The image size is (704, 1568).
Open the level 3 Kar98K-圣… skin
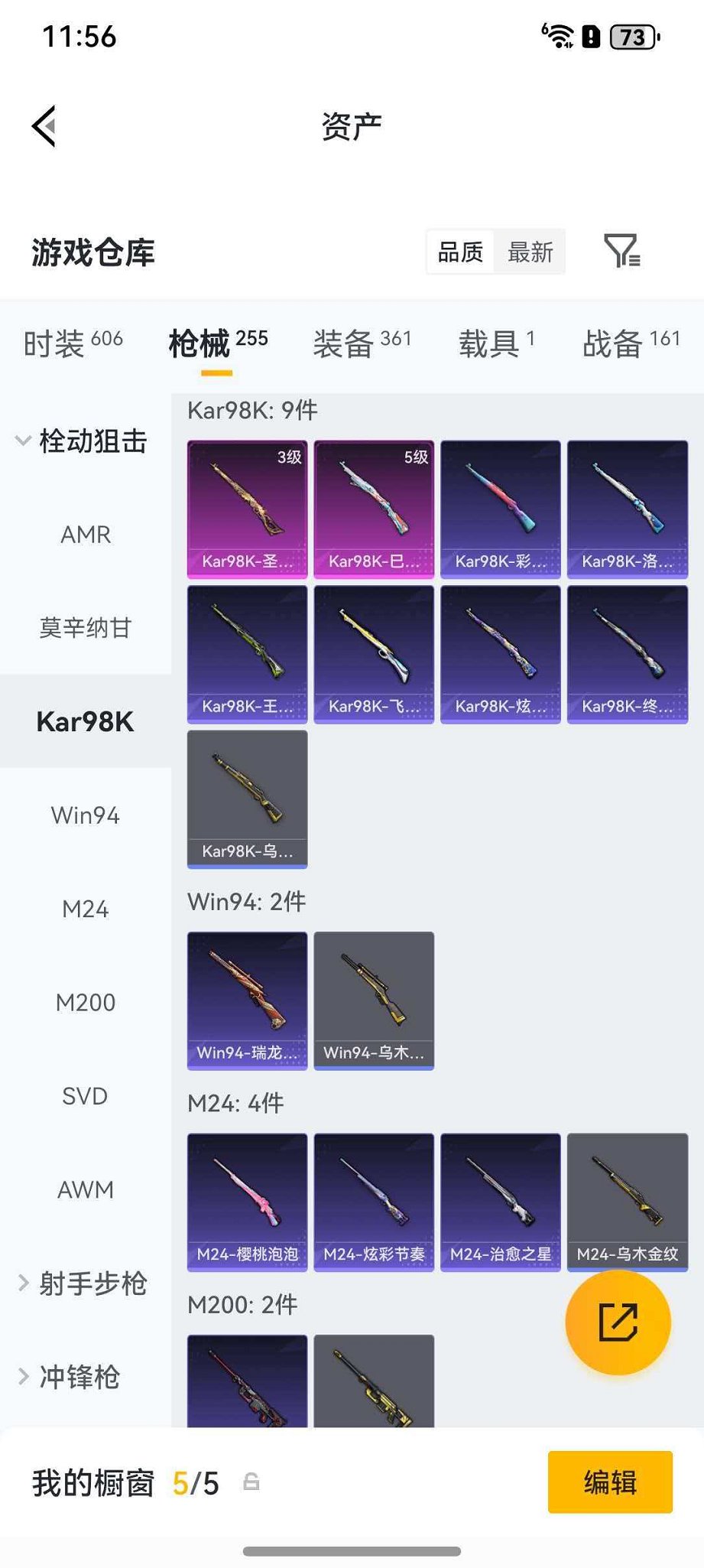[248, 509]
